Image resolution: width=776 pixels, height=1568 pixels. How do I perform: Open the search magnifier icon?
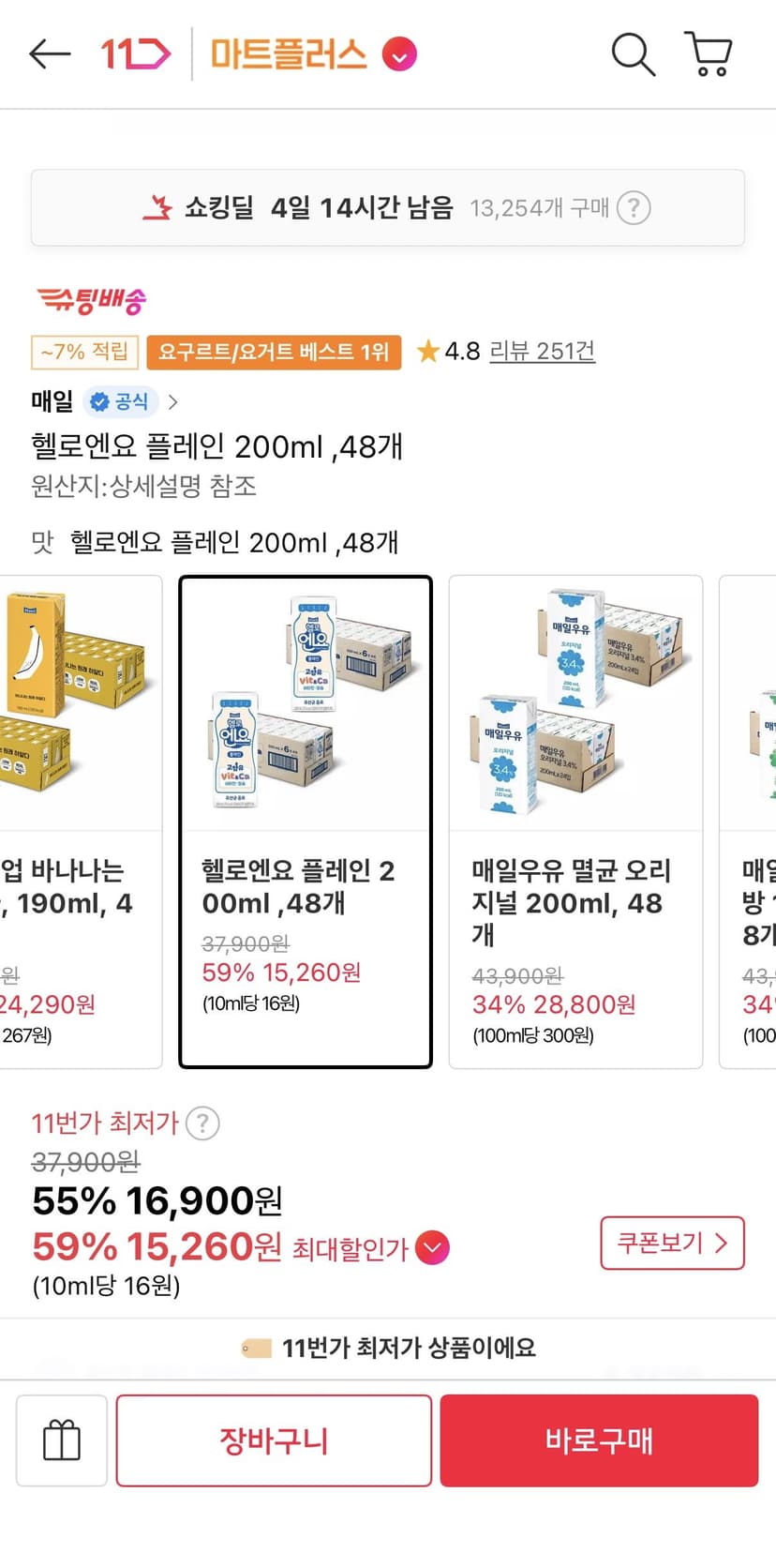pos(634,54)
